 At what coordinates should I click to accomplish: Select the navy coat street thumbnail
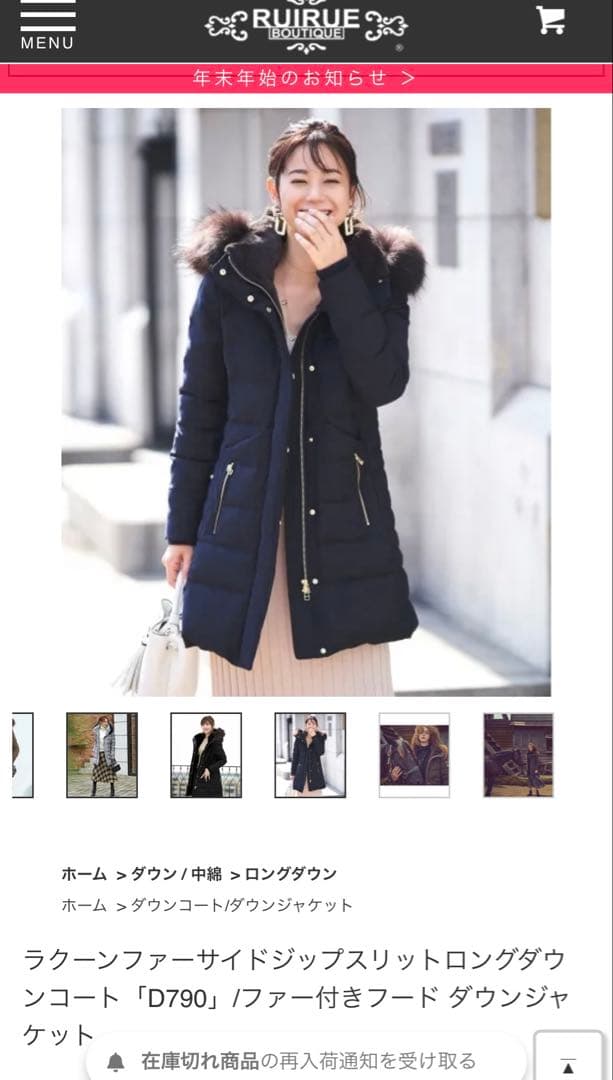310,755
